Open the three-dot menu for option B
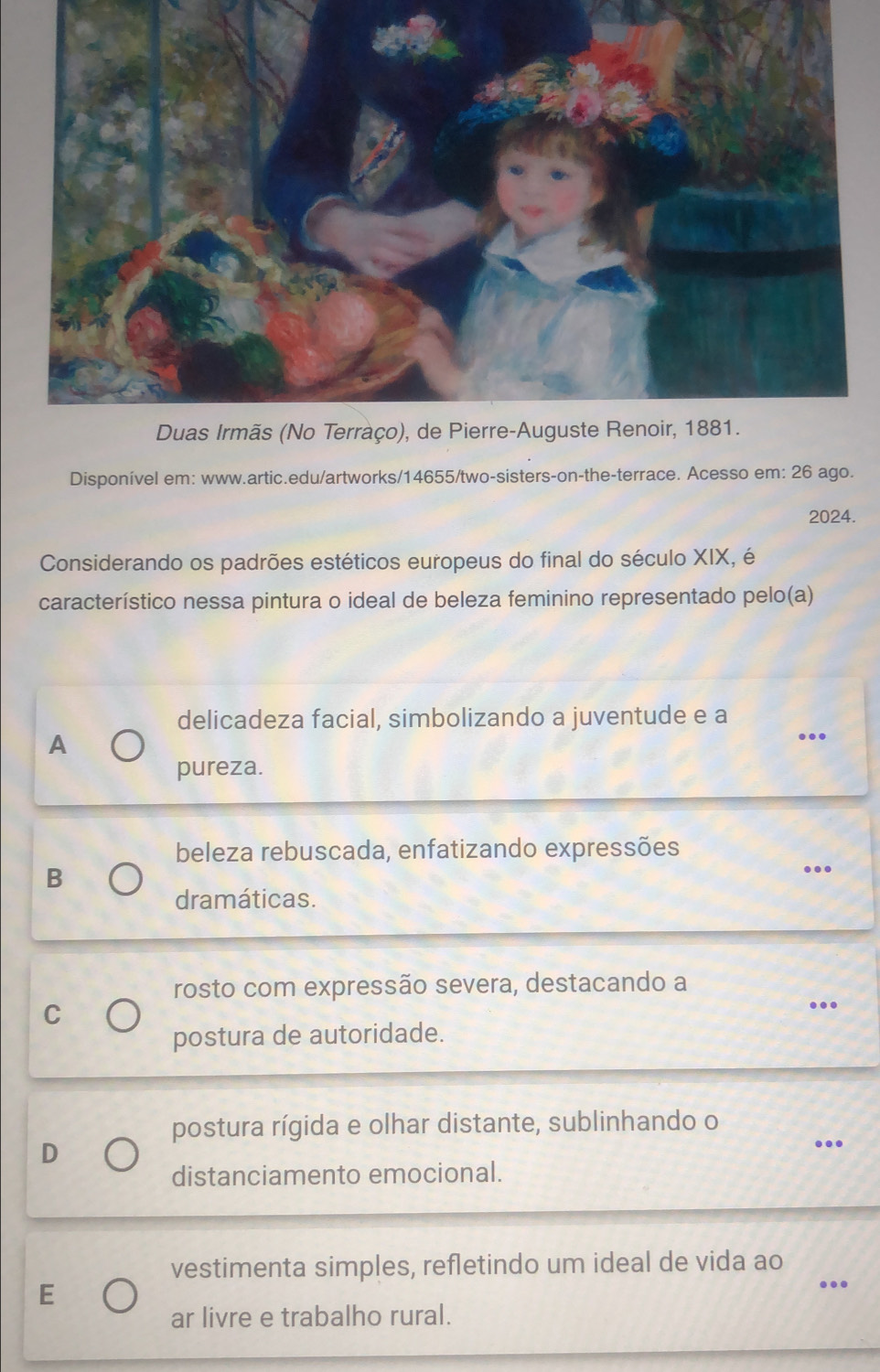880x1372 pixels. coord(816,869)
